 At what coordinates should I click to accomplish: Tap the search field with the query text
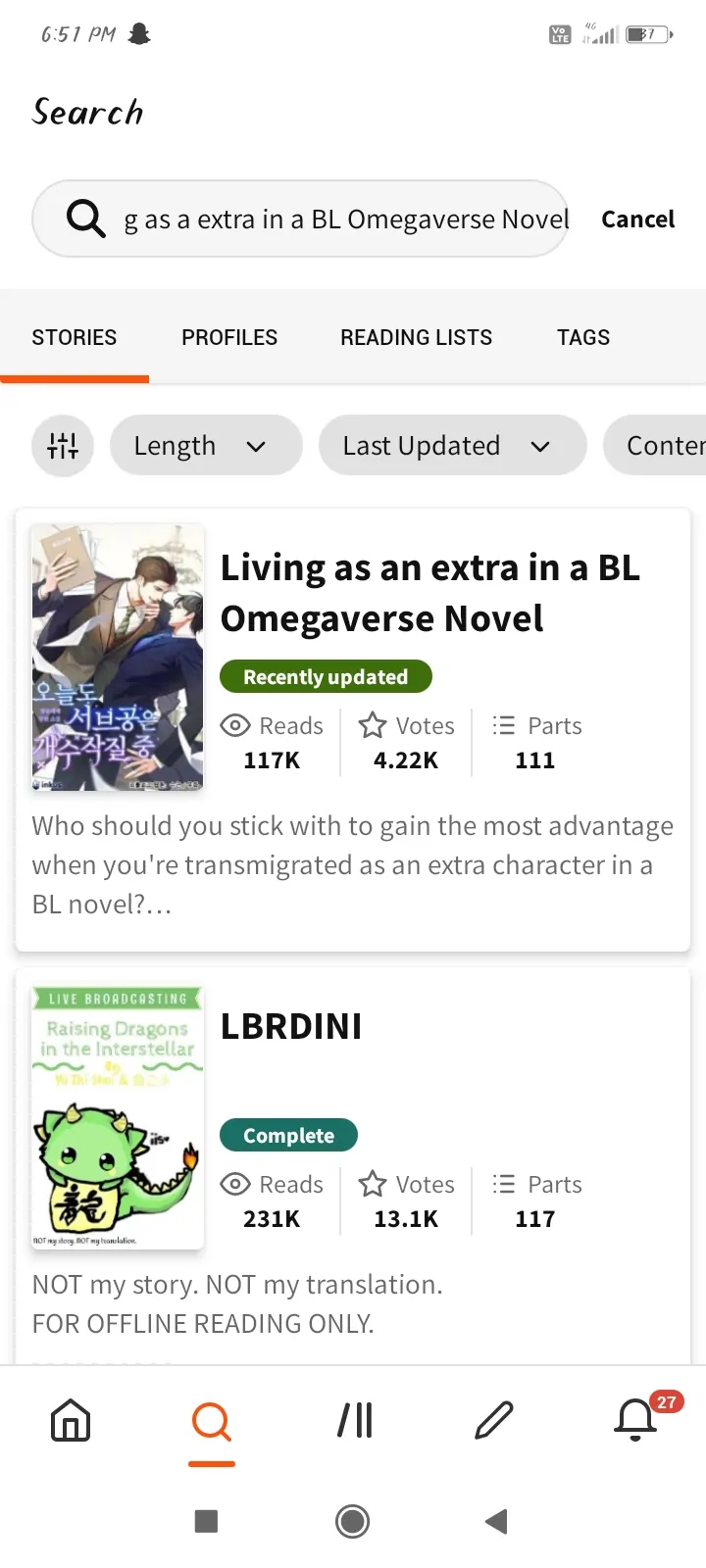(x=300, y=219)
